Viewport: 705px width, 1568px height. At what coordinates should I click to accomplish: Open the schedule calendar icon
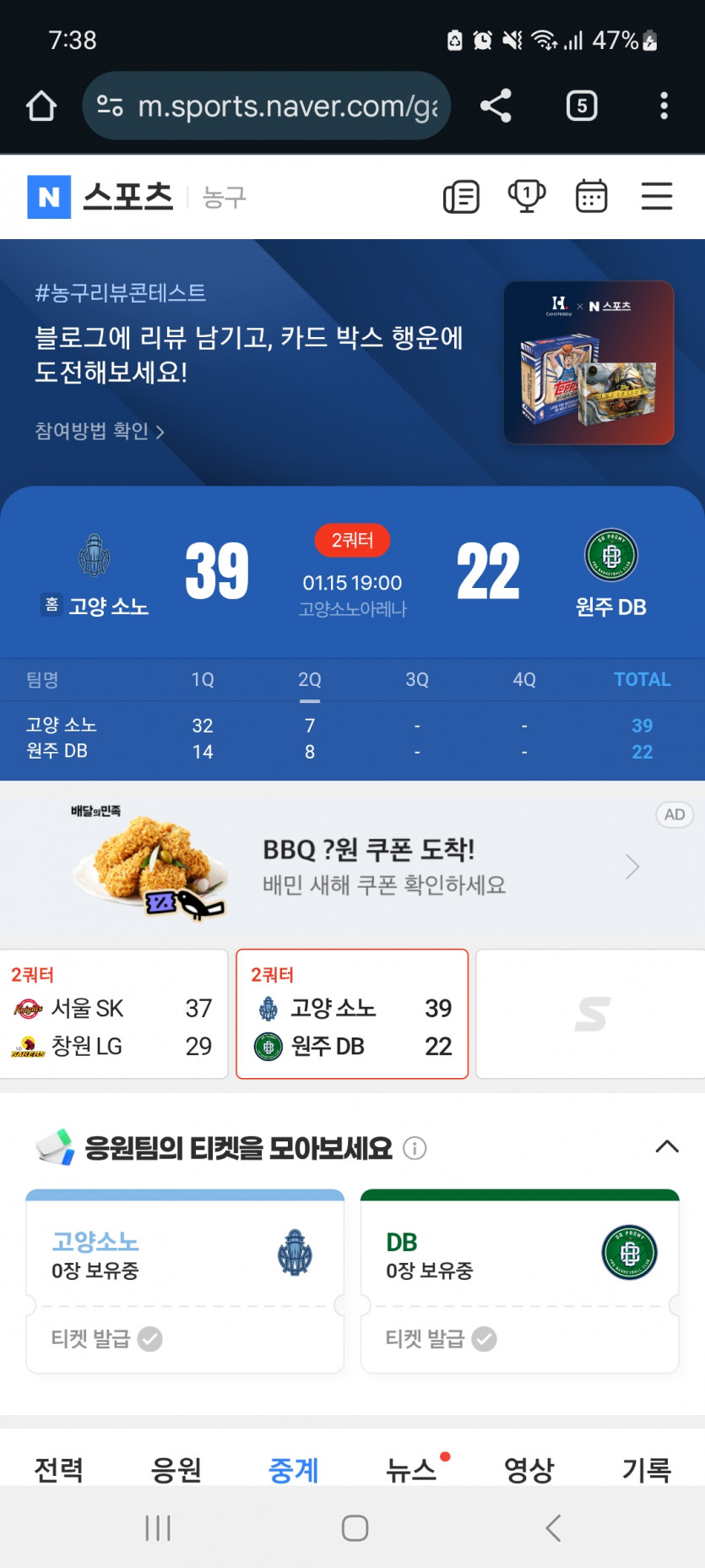click(591, 195)
